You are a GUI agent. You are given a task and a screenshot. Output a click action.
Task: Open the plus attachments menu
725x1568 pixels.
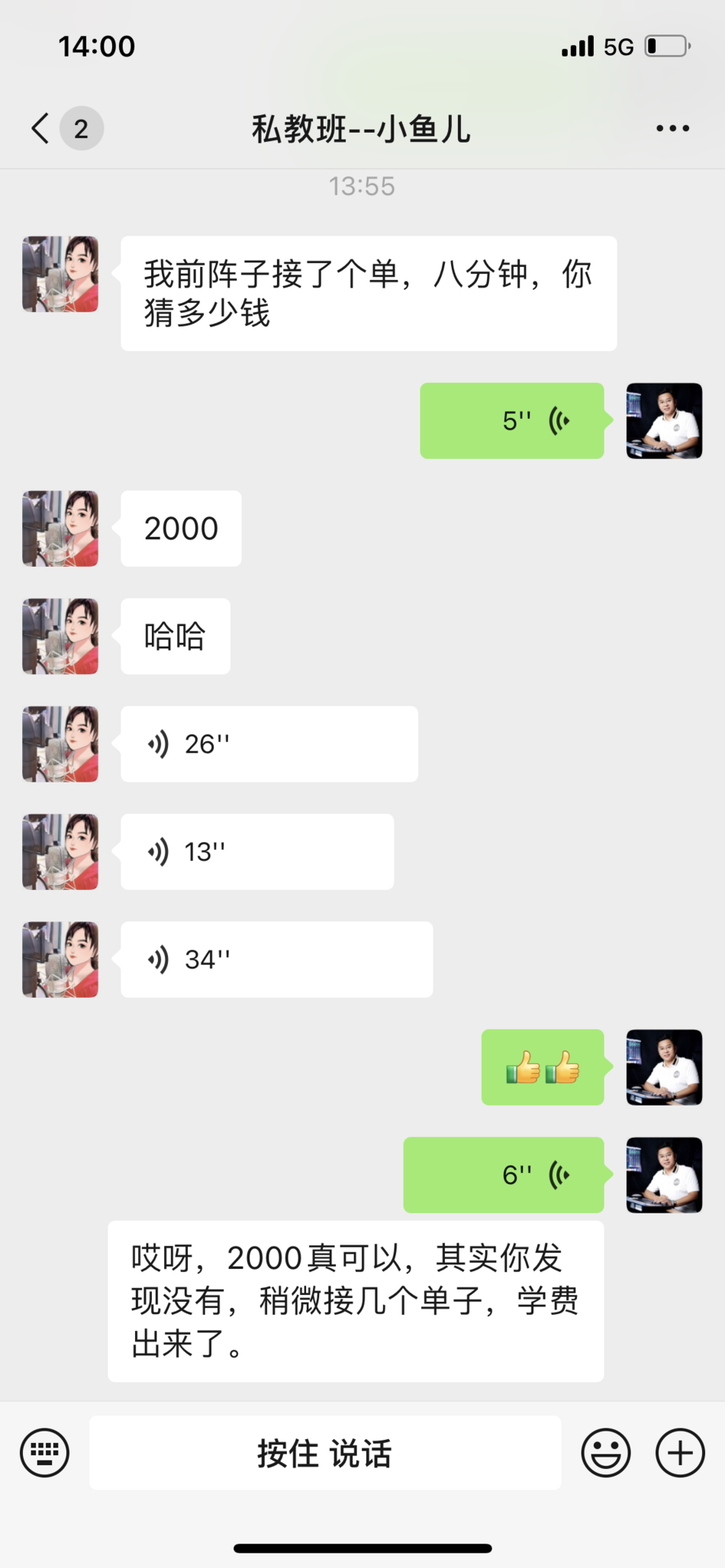point(680,1453)
